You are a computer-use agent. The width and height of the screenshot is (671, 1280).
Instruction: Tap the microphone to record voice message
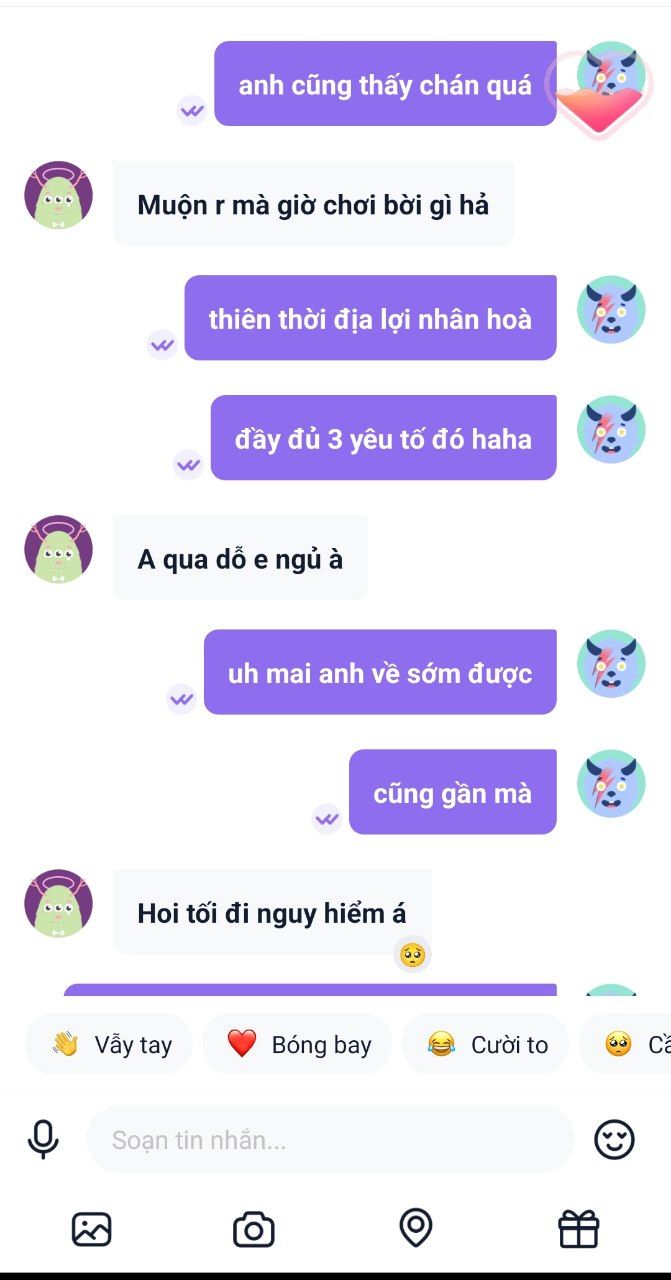tap(43, 1139)
